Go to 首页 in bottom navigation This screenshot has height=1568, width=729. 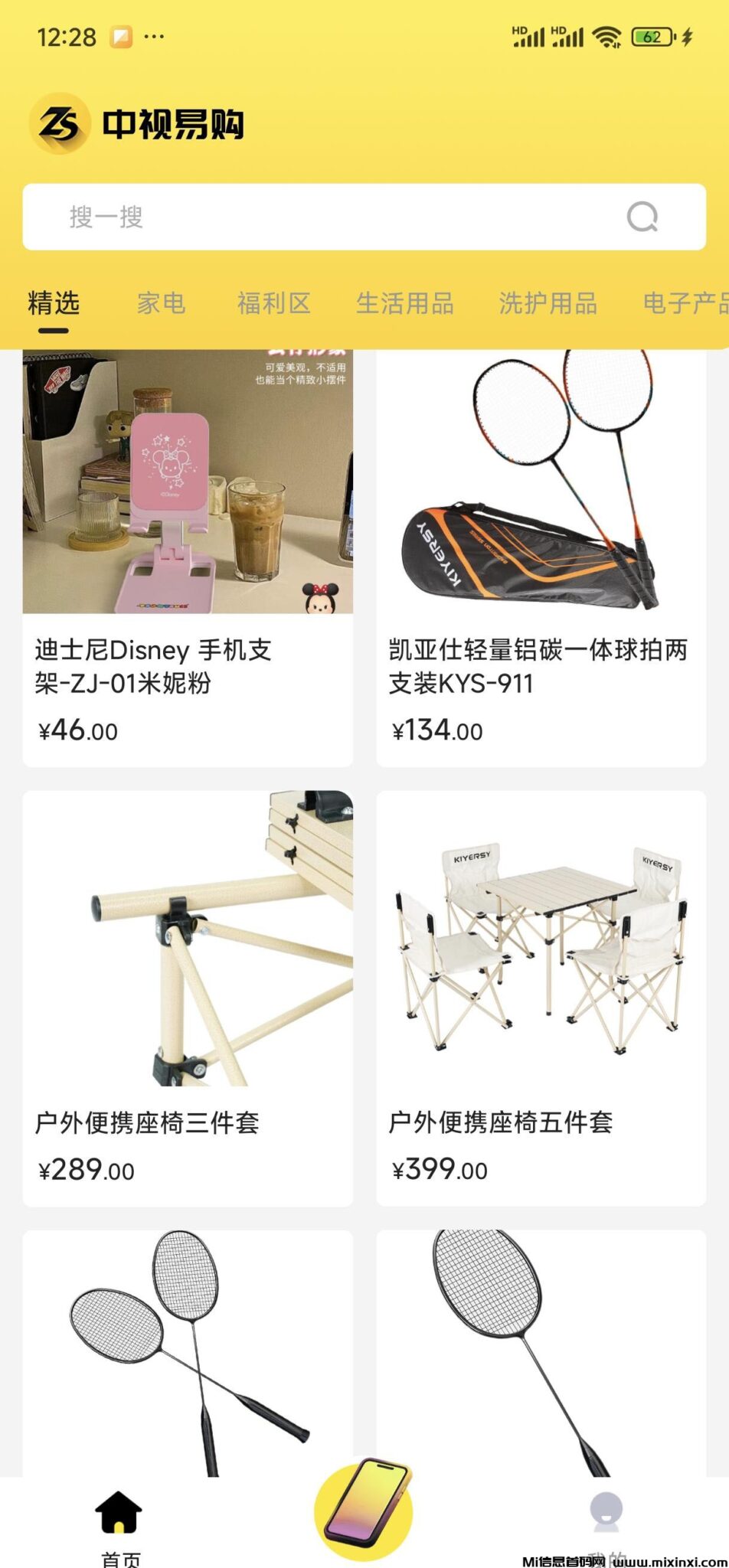tap(119, 1525)
